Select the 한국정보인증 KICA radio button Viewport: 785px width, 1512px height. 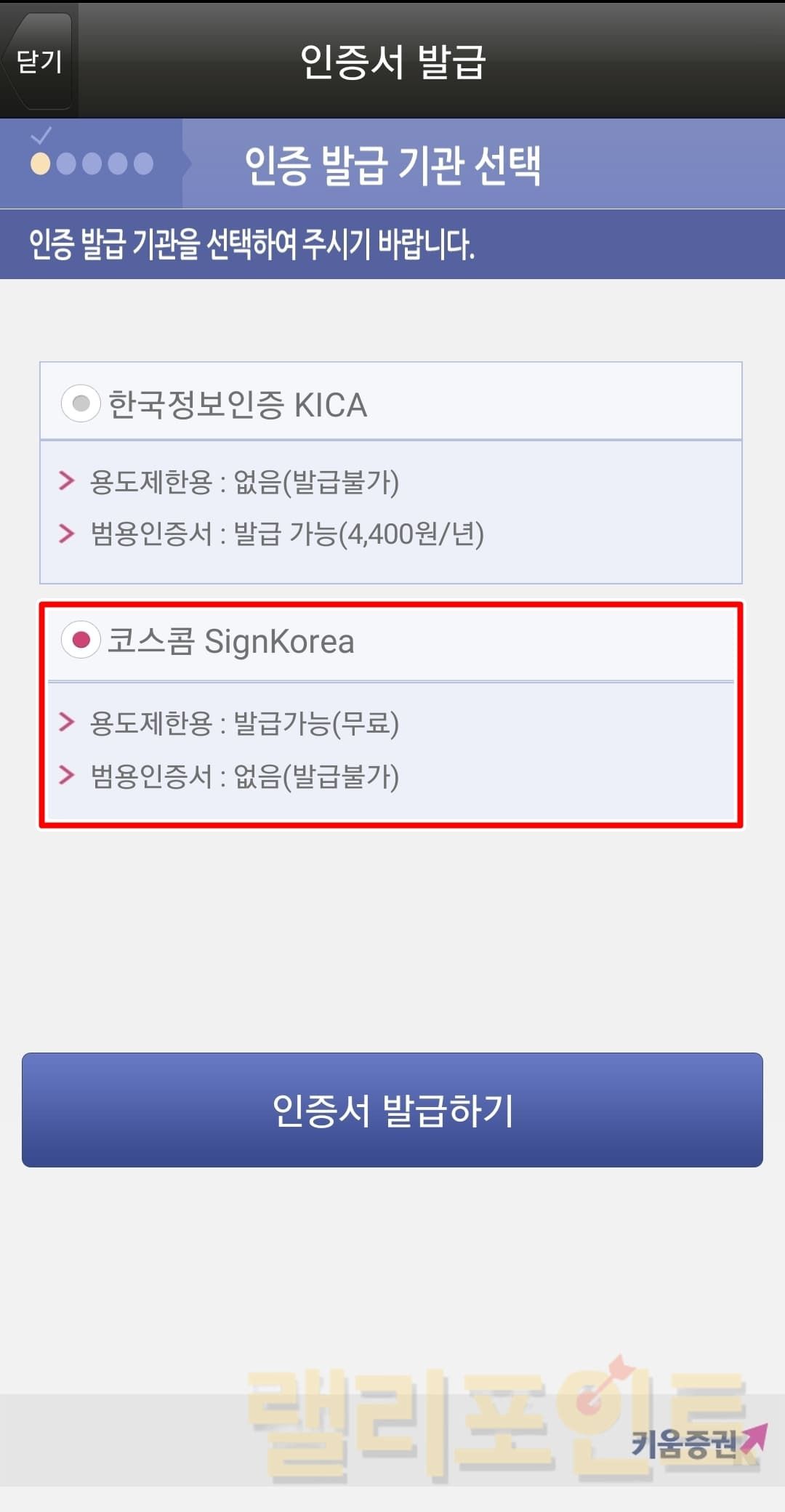point(81,403)
